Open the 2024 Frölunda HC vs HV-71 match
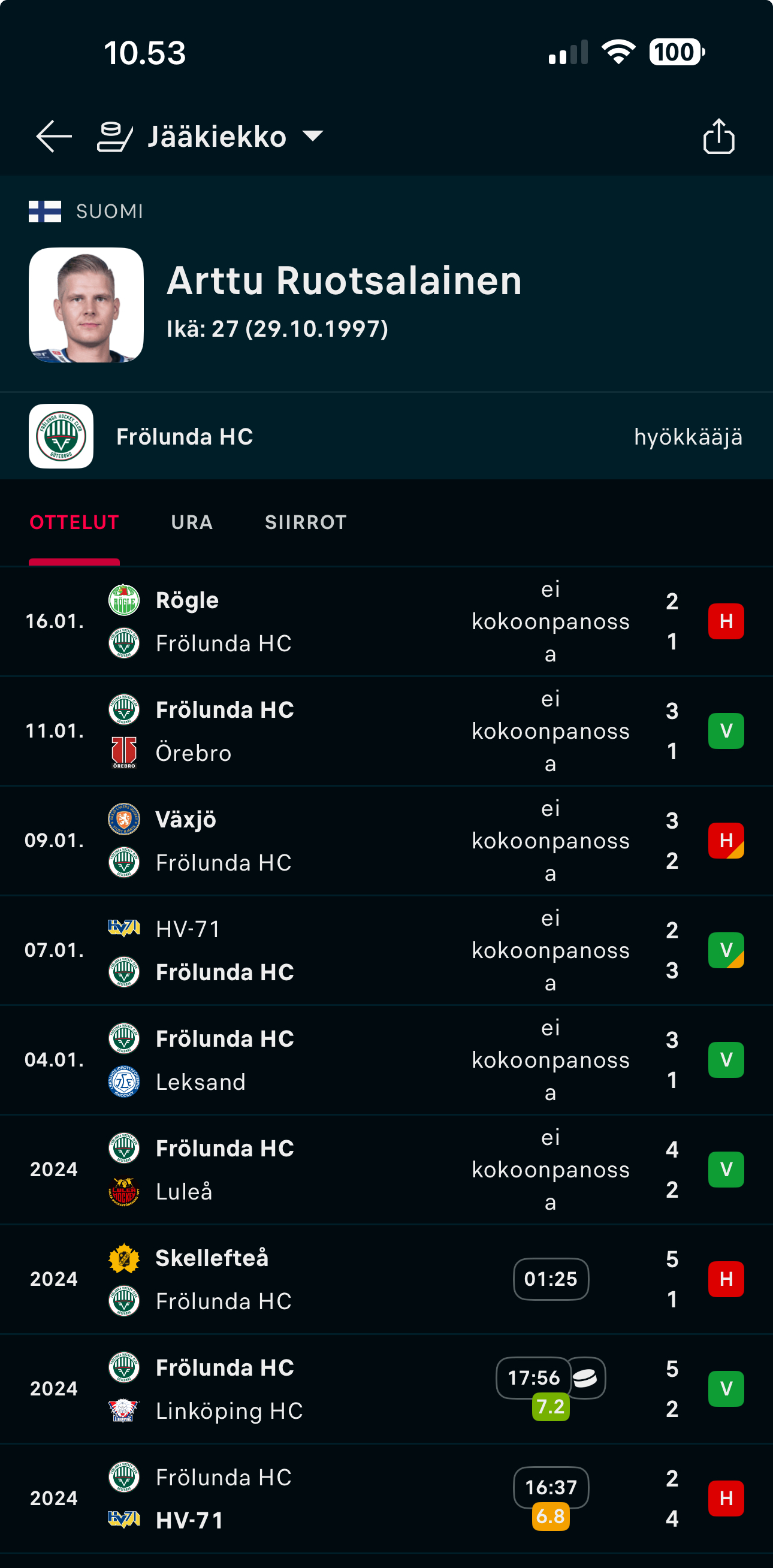Viewport: 773px width, 1568px height. (386, 1498)
